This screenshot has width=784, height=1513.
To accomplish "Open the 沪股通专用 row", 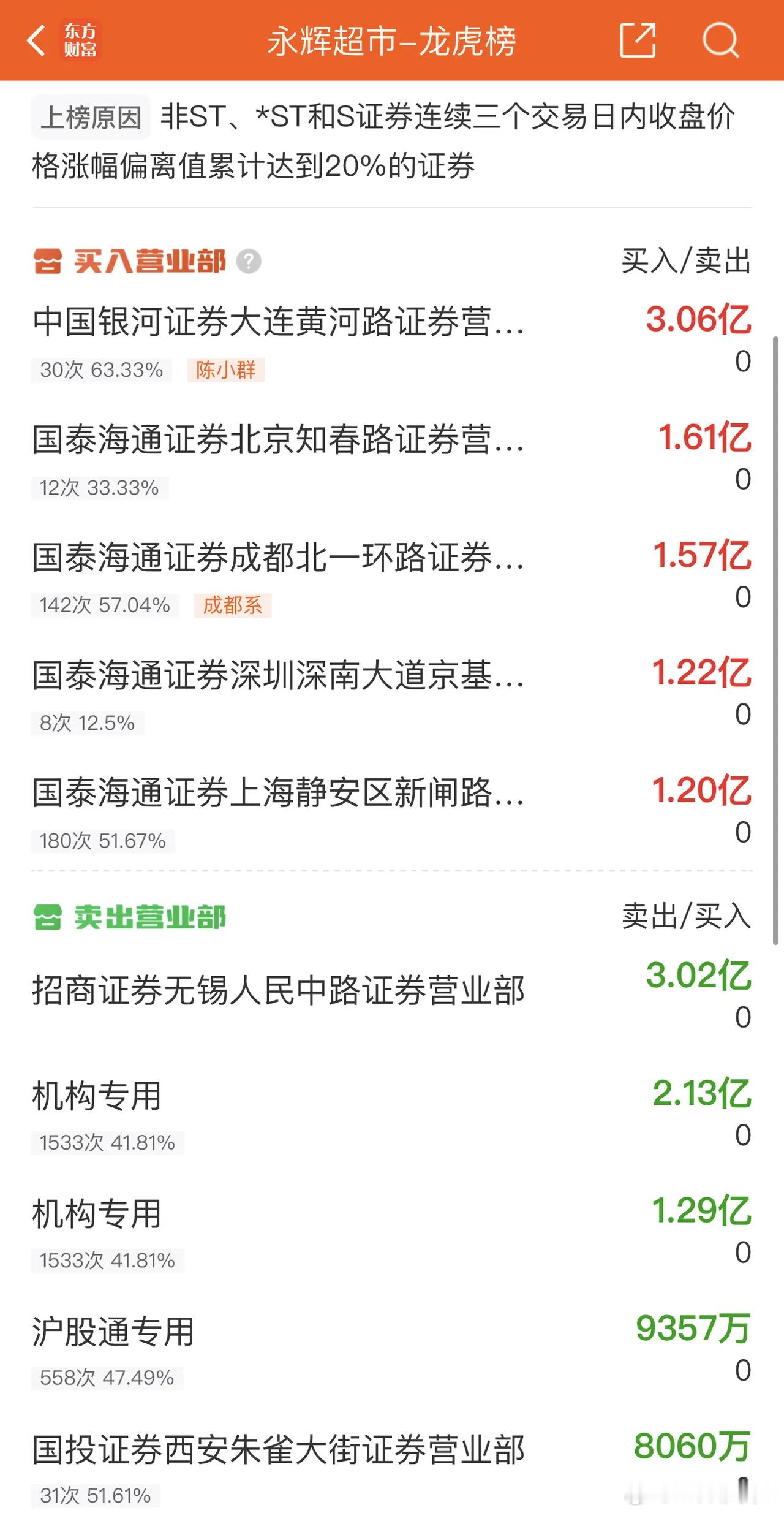I will tap(392, 1350).
